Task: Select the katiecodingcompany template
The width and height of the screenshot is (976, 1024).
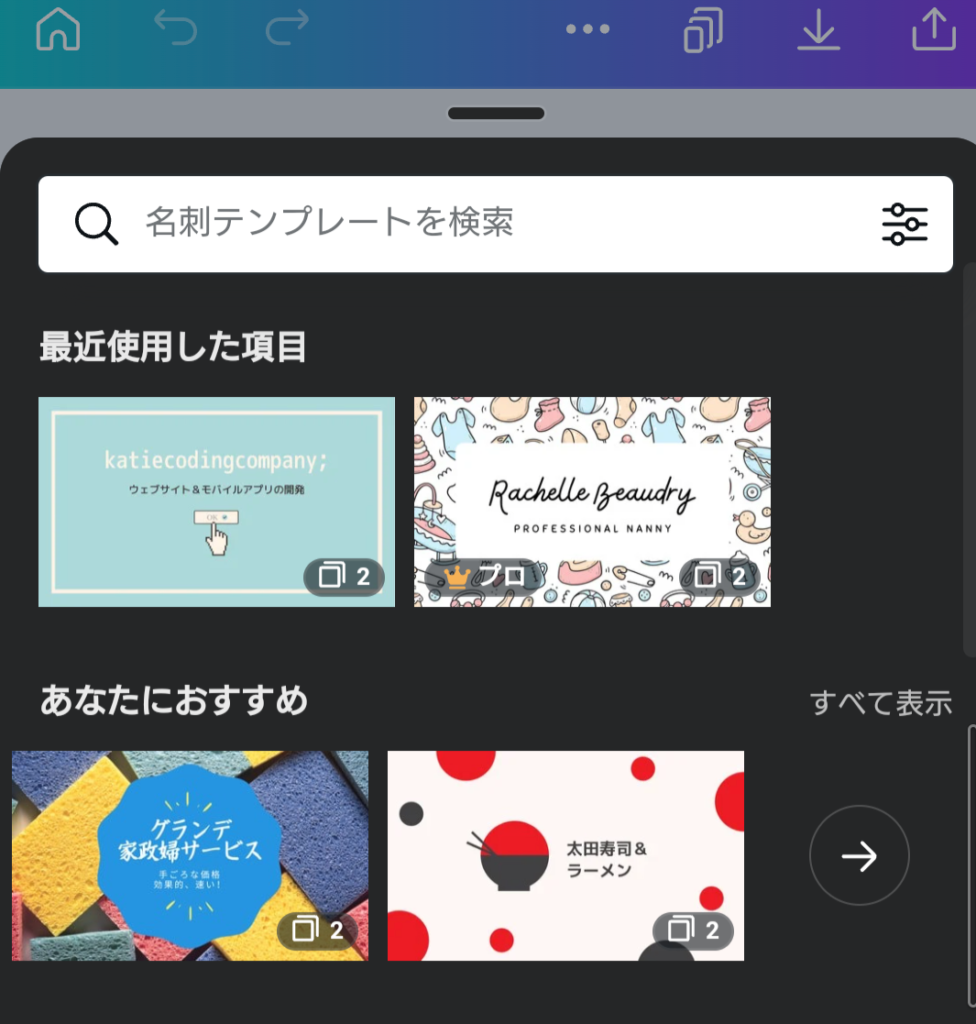Action: click(216, 501)
